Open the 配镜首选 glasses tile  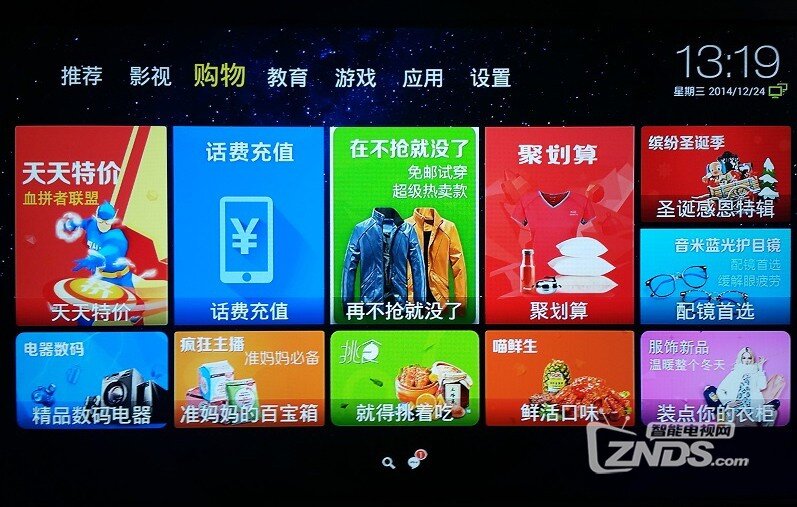tap(714, 277)
